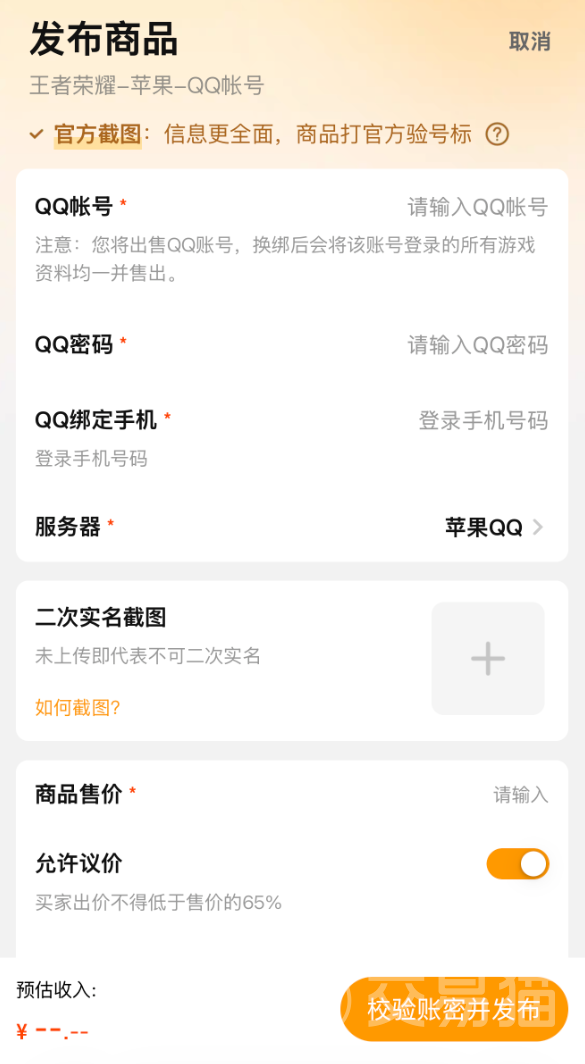Viewport: 585px width, 1064px height.
Task: Open the 服务器 selector showing 苹果QQ
Action: [292, 527]
